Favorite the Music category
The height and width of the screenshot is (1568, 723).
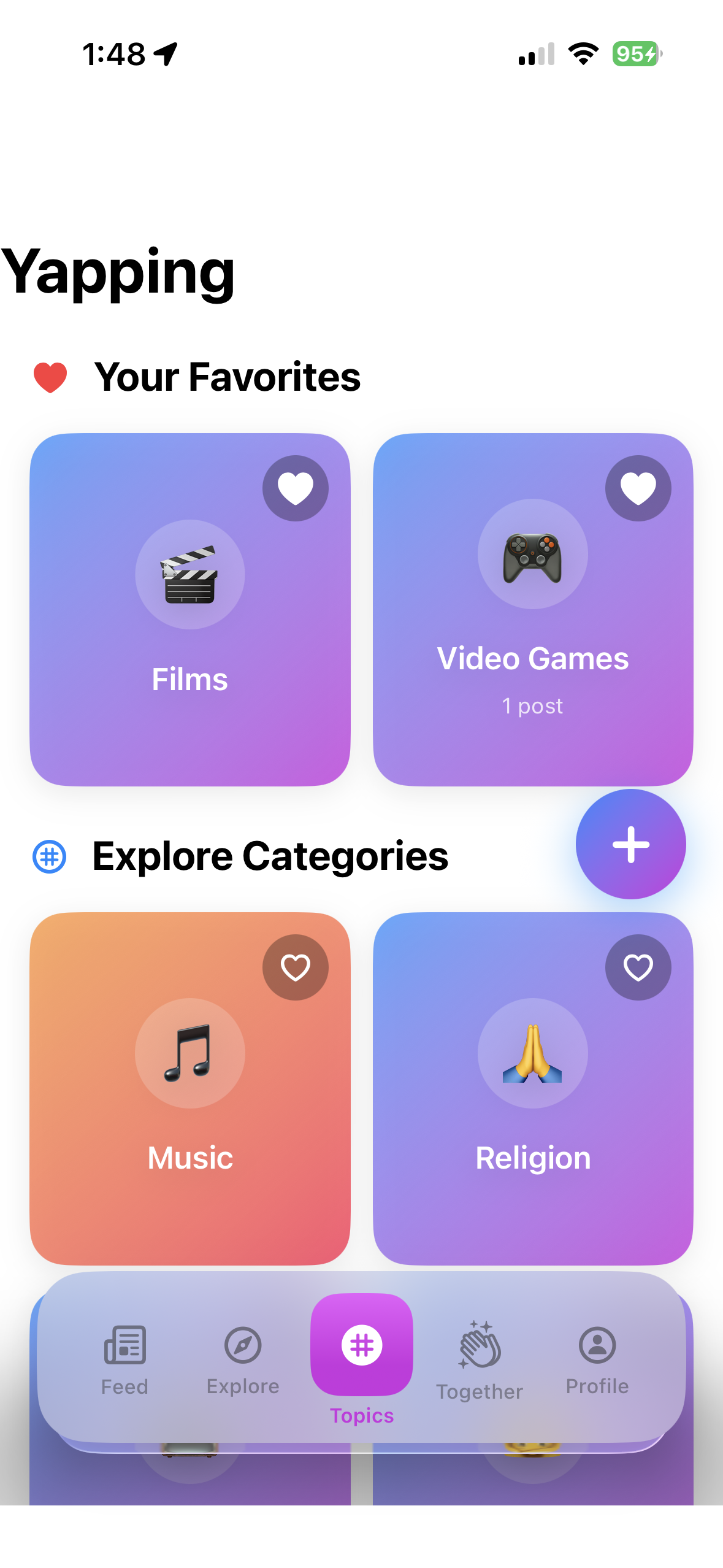point(296,967)
